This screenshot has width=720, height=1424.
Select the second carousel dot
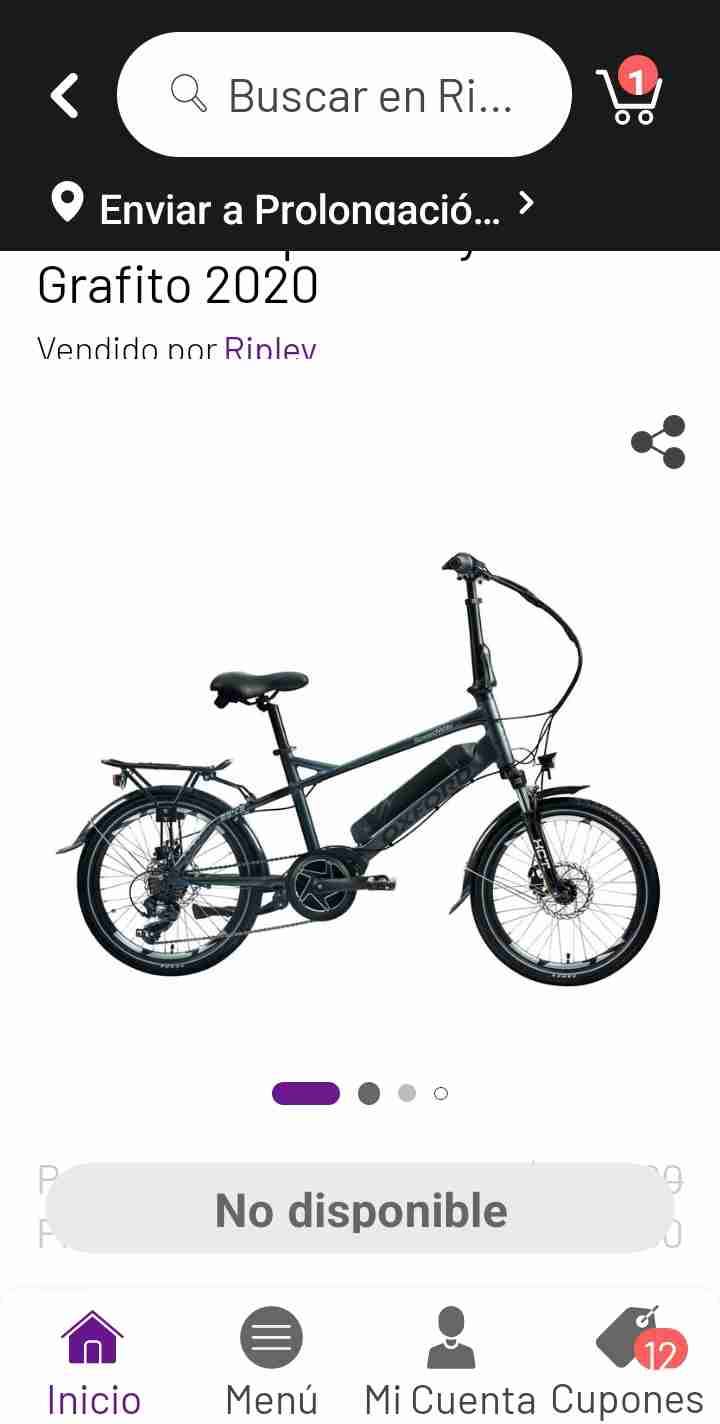tap(369, 1093)
